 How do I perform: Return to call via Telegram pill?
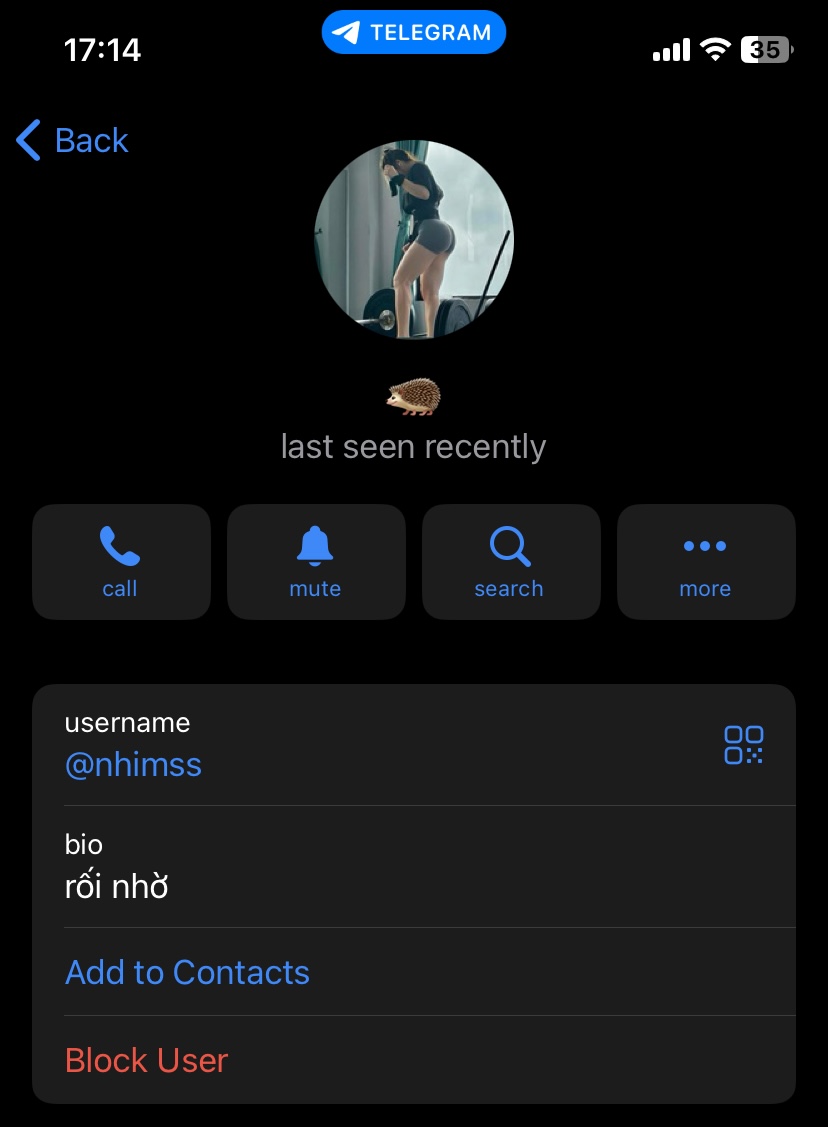pyautogui.click(x=414, y=33)
